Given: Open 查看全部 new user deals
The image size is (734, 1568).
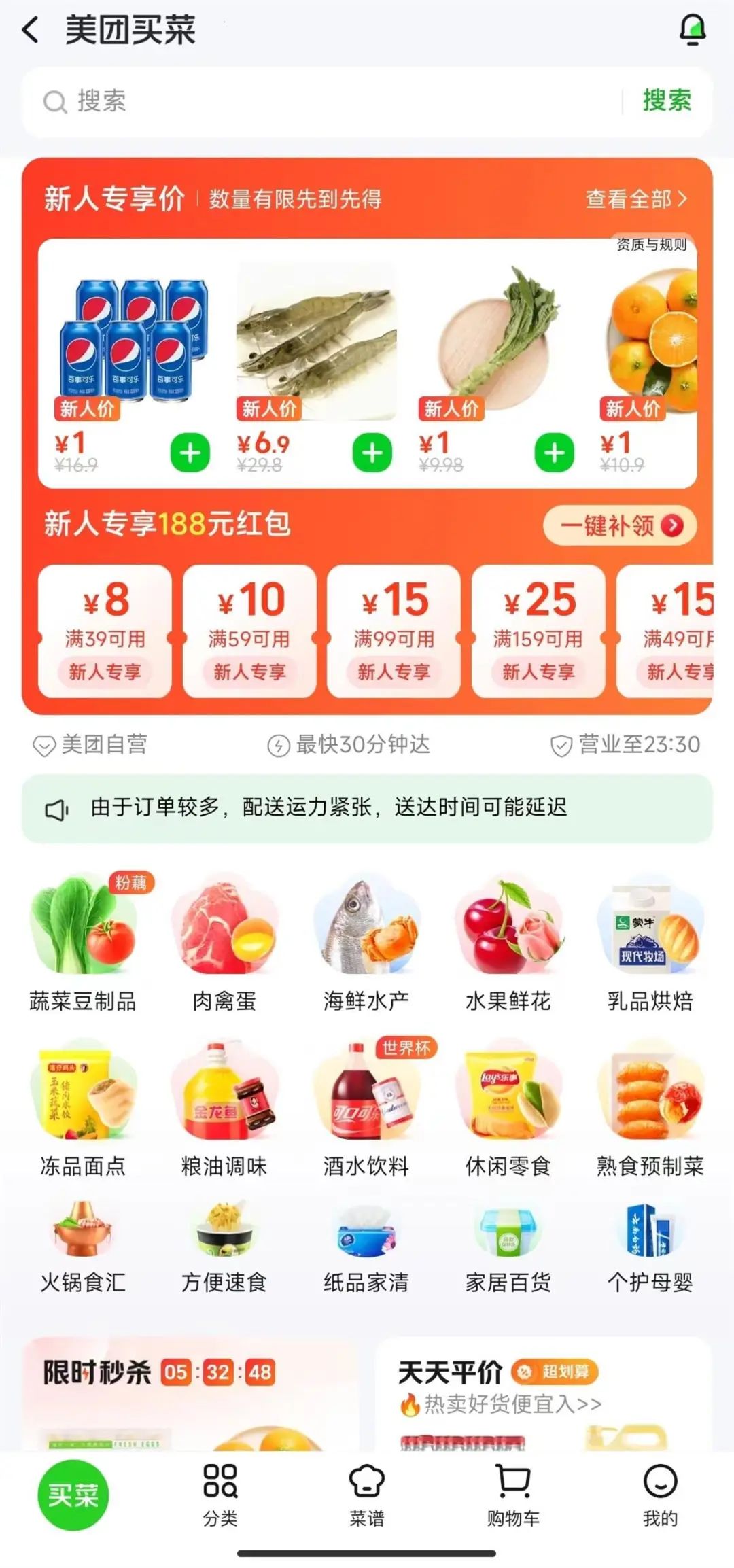Looking at the screenshot, I should click(635, 199).
